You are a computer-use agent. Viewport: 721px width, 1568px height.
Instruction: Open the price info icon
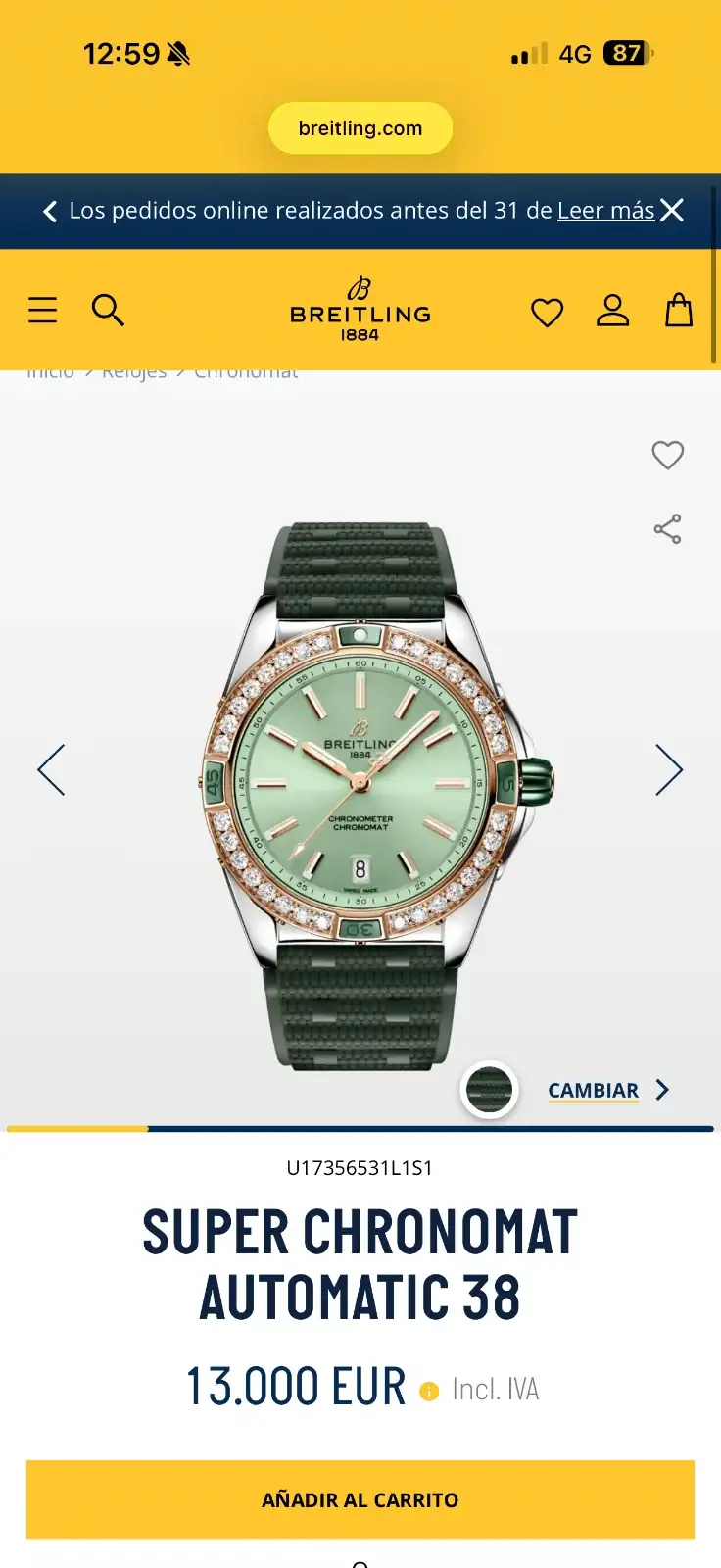click(429, 1391)
